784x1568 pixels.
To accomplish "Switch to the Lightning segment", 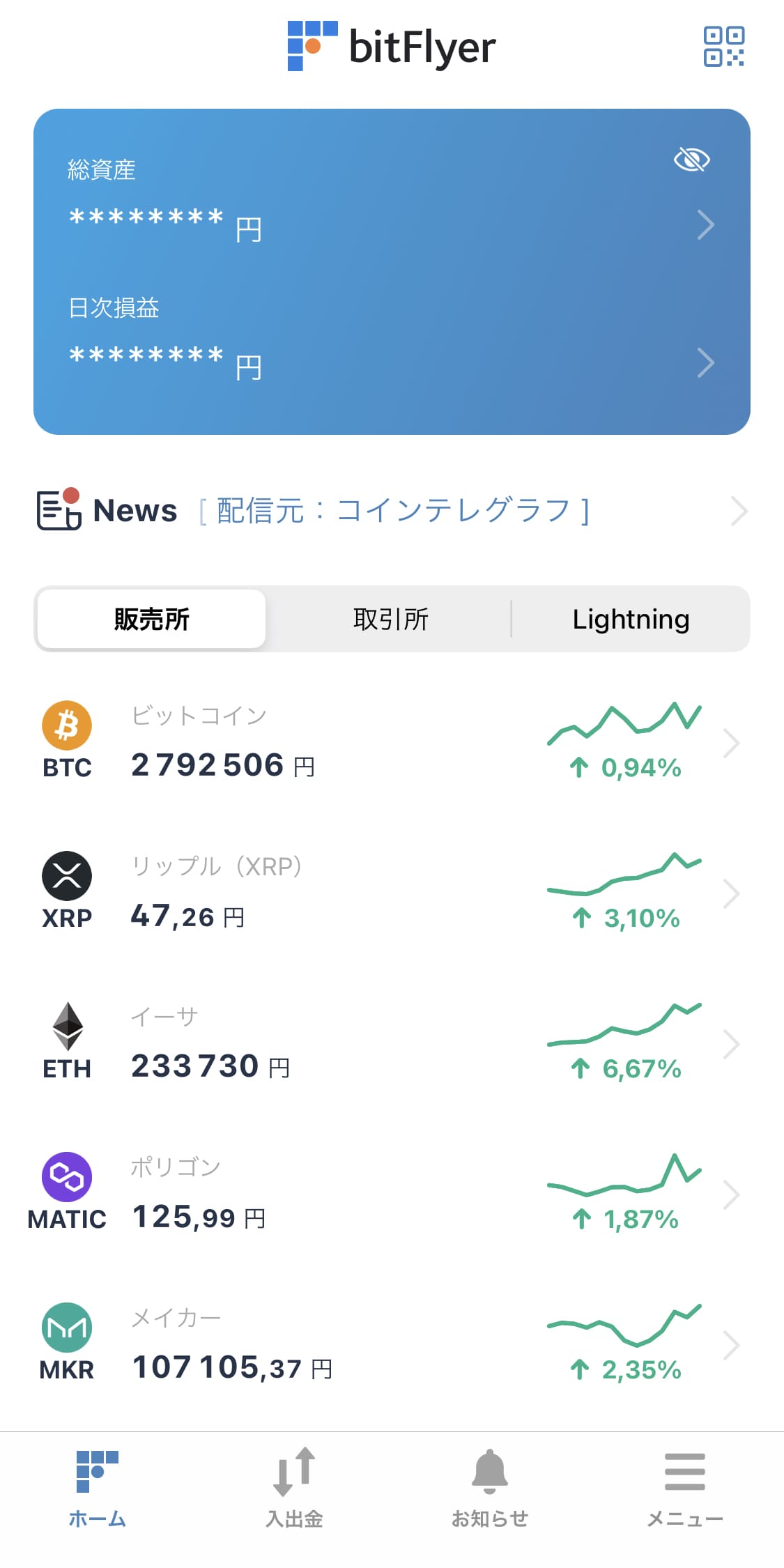I will 631,619.
